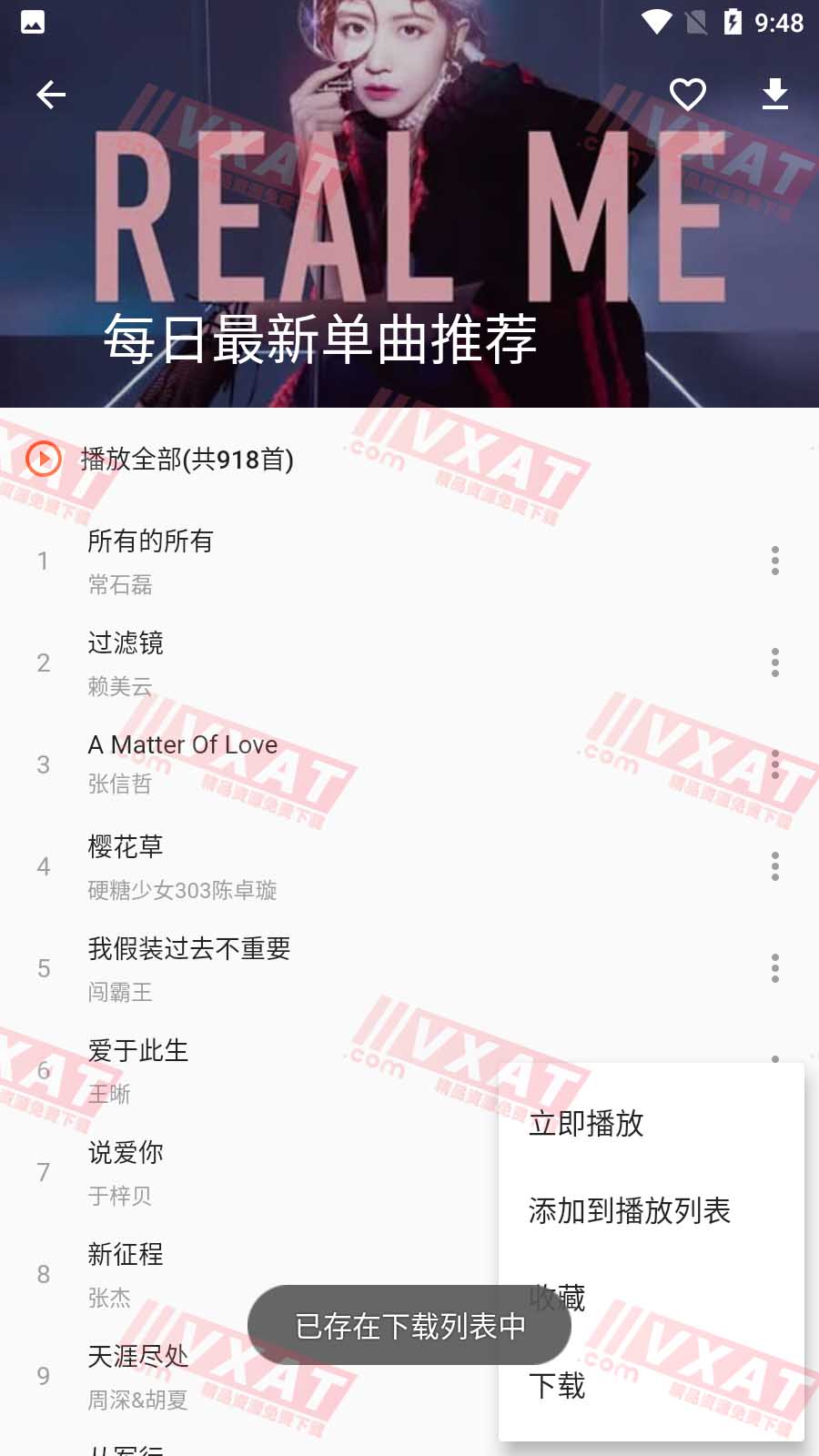The image size is (819, 1456).
Task: Select 立即播放 in the popup menu
Action: click(x=587, y=1124)
